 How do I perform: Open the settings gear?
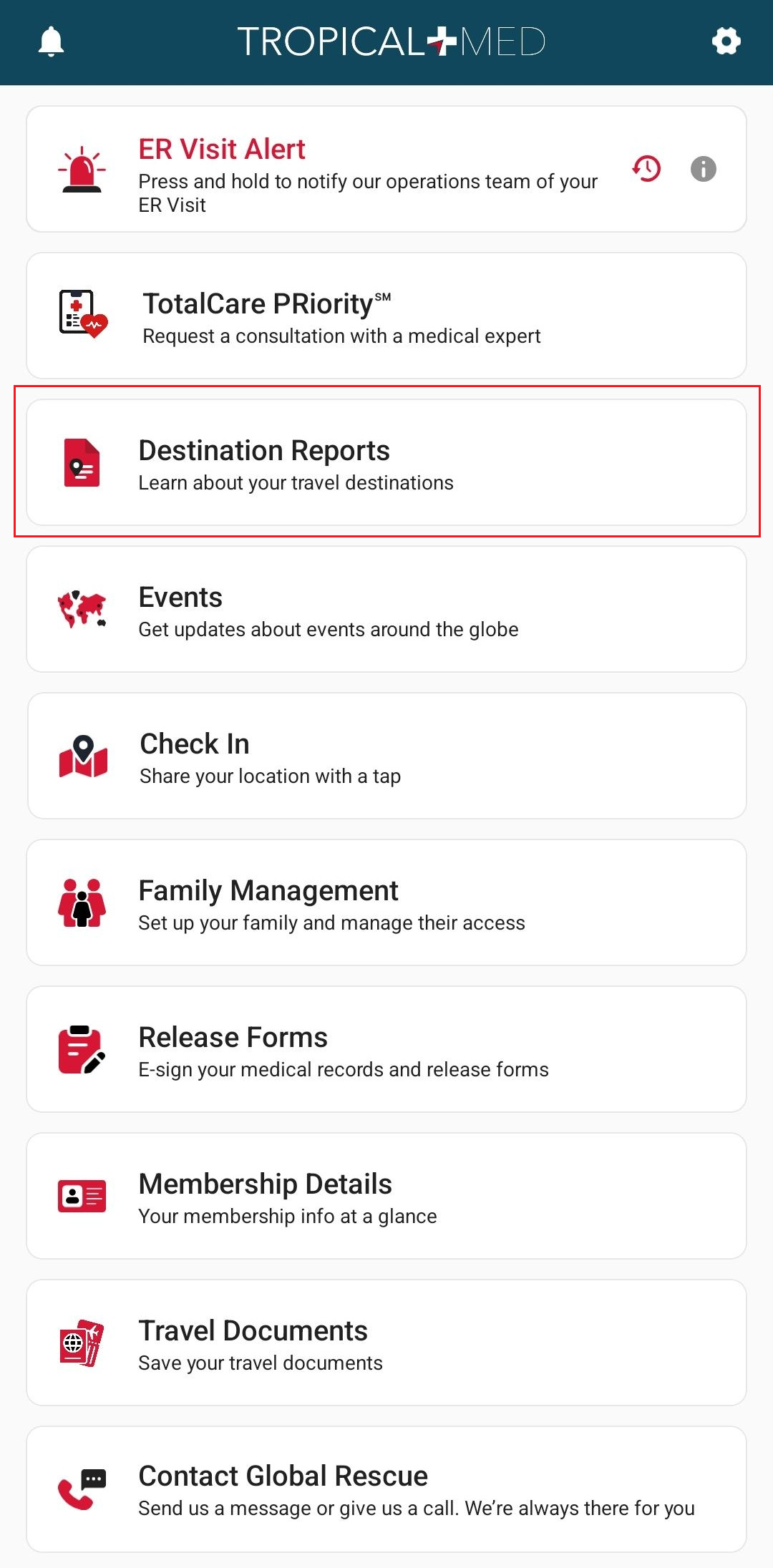tap(726, 42)
